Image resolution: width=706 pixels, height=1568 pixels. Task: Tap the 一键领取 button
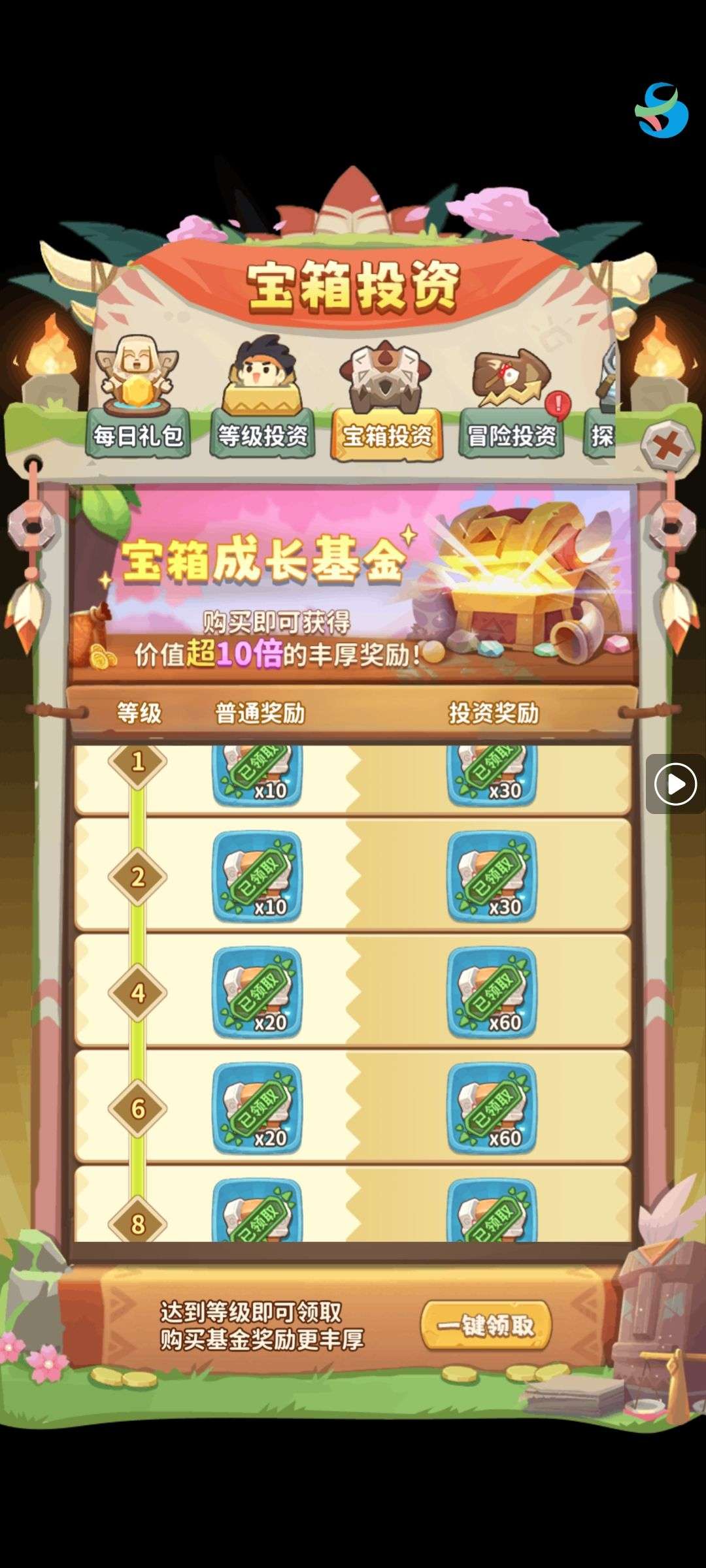(486, 1326)
